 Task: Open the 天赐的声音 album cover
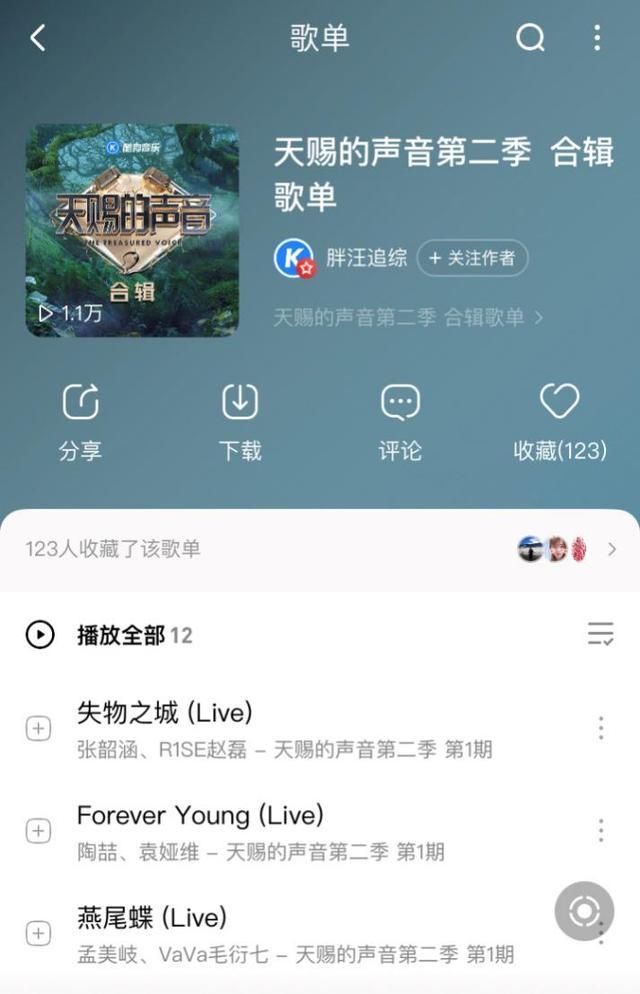(x=132, y=230)
